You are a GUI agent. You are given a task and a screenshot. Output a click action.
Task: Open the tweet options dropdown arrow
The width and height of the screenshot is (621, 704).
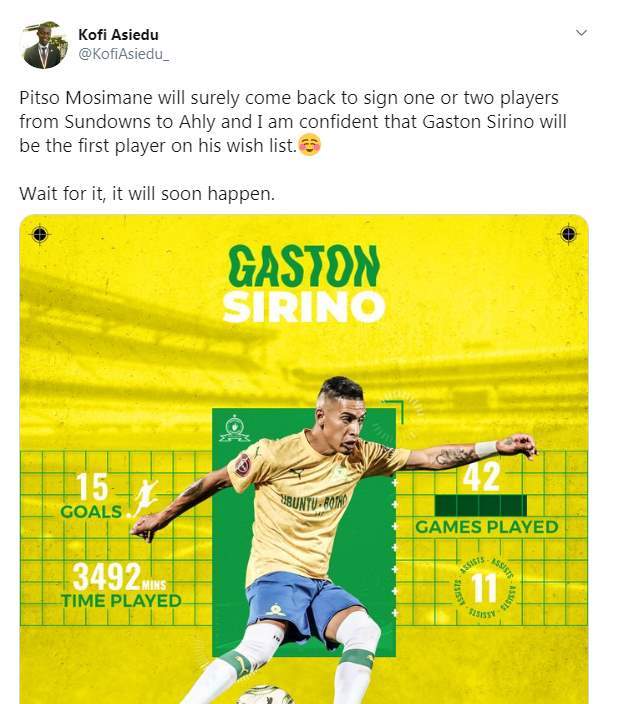pyautogui.click(x=581, y=33)
